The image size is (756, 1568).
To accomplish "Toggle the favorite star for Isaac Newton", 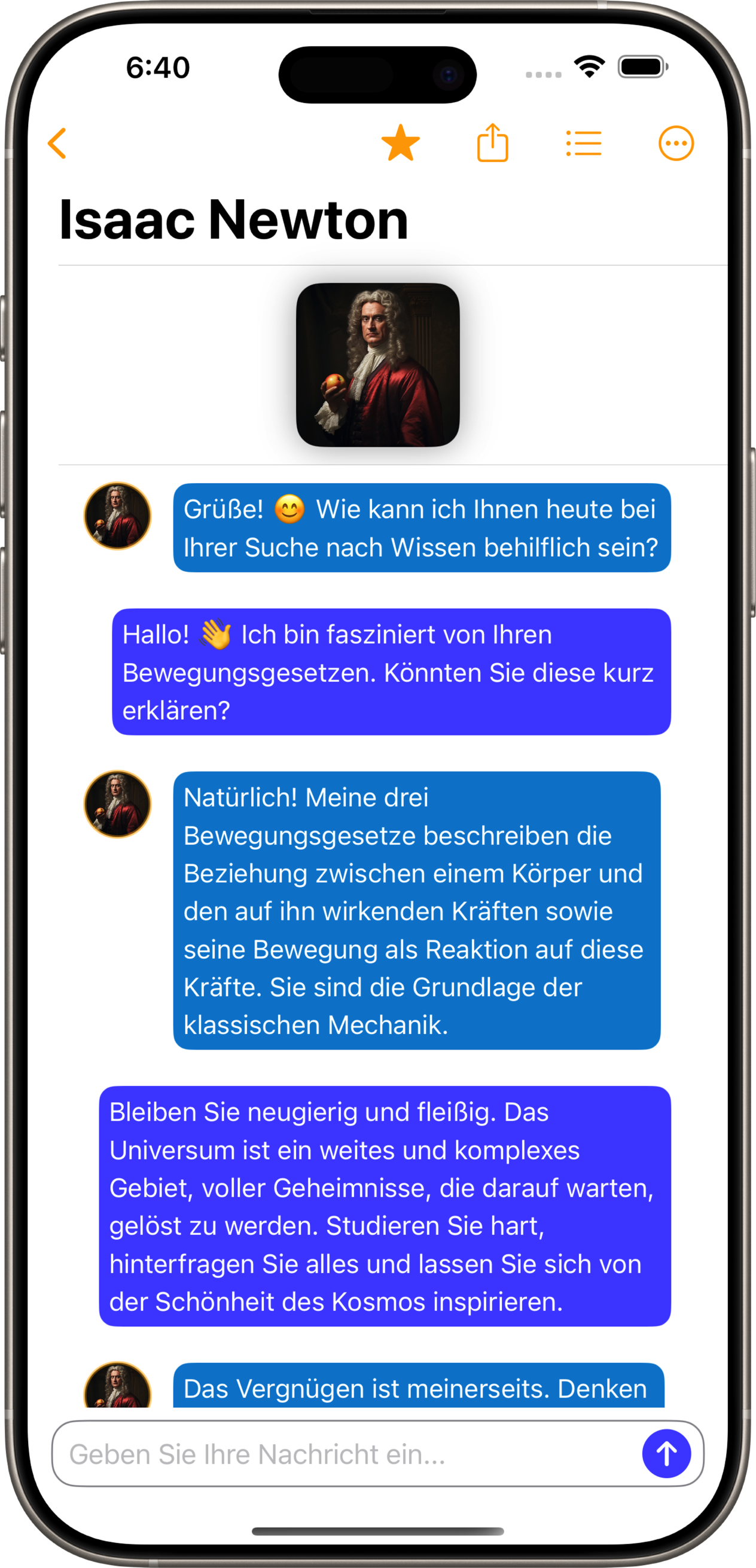I will 401,144.
